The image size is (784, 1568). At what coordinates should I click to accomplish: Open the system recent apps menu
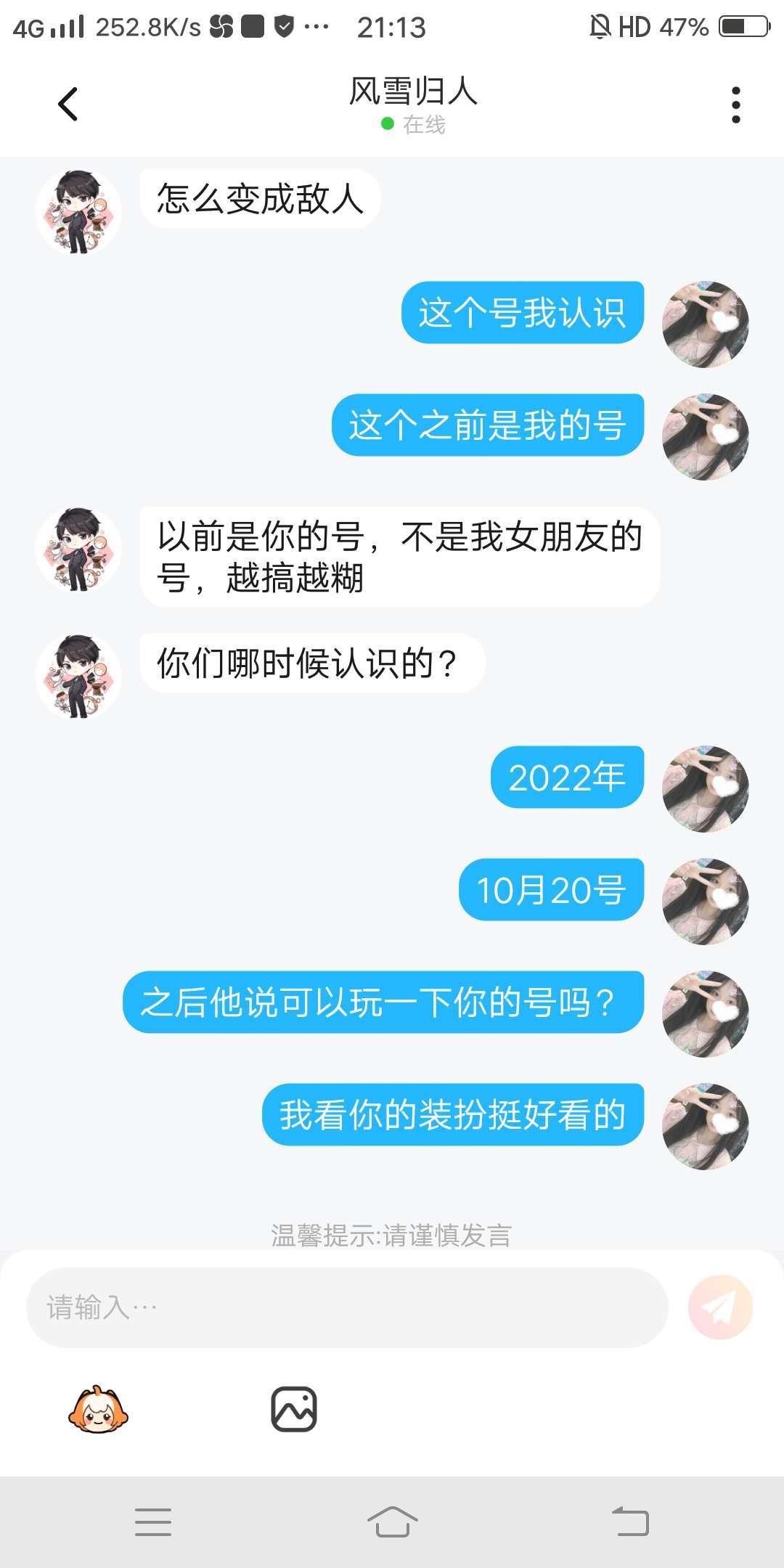pos(153,1522)
